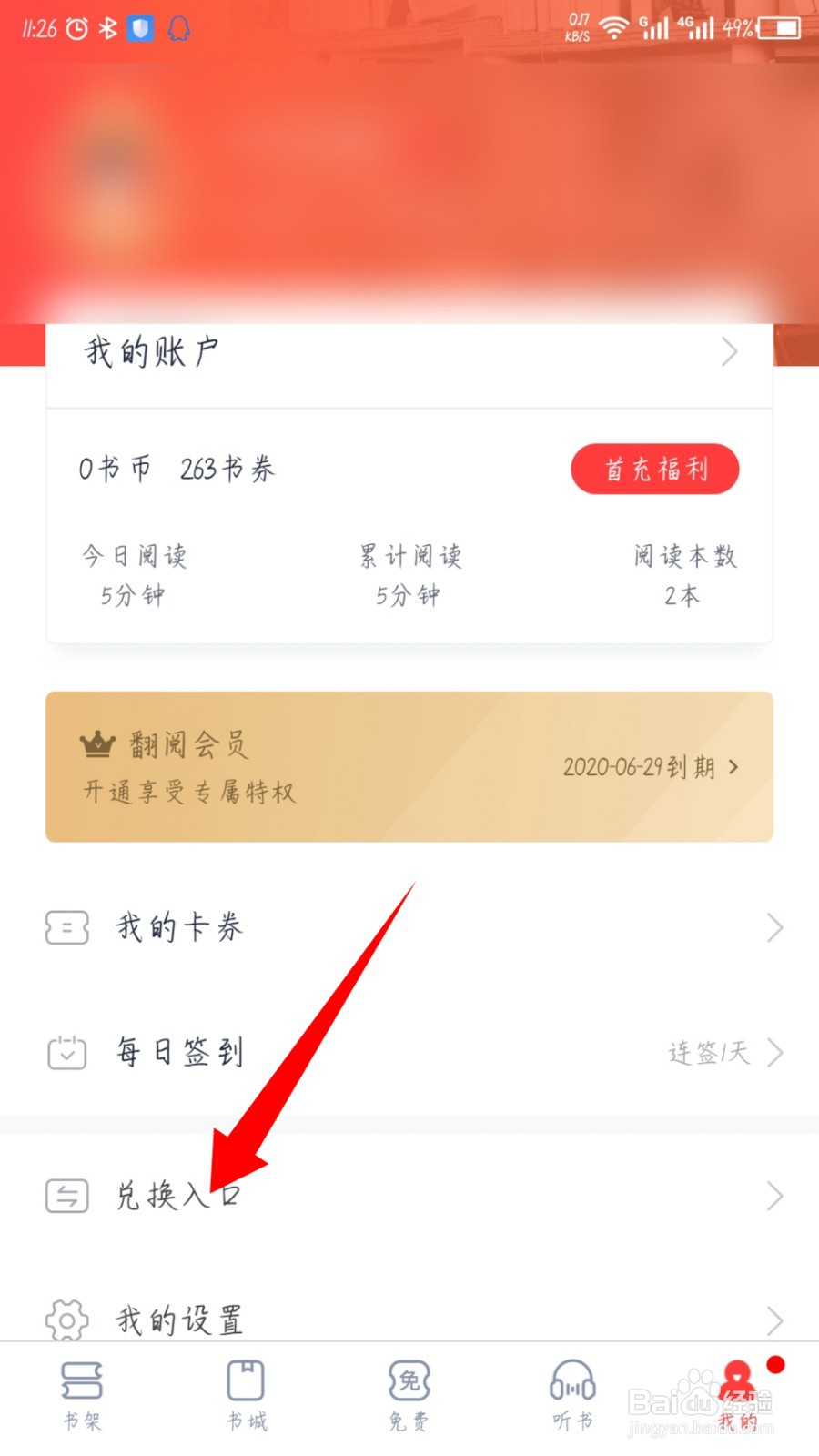Tap the QQ notification icon in status bar
Viewport: 819px width, 1456px height.
click(176, 28)
